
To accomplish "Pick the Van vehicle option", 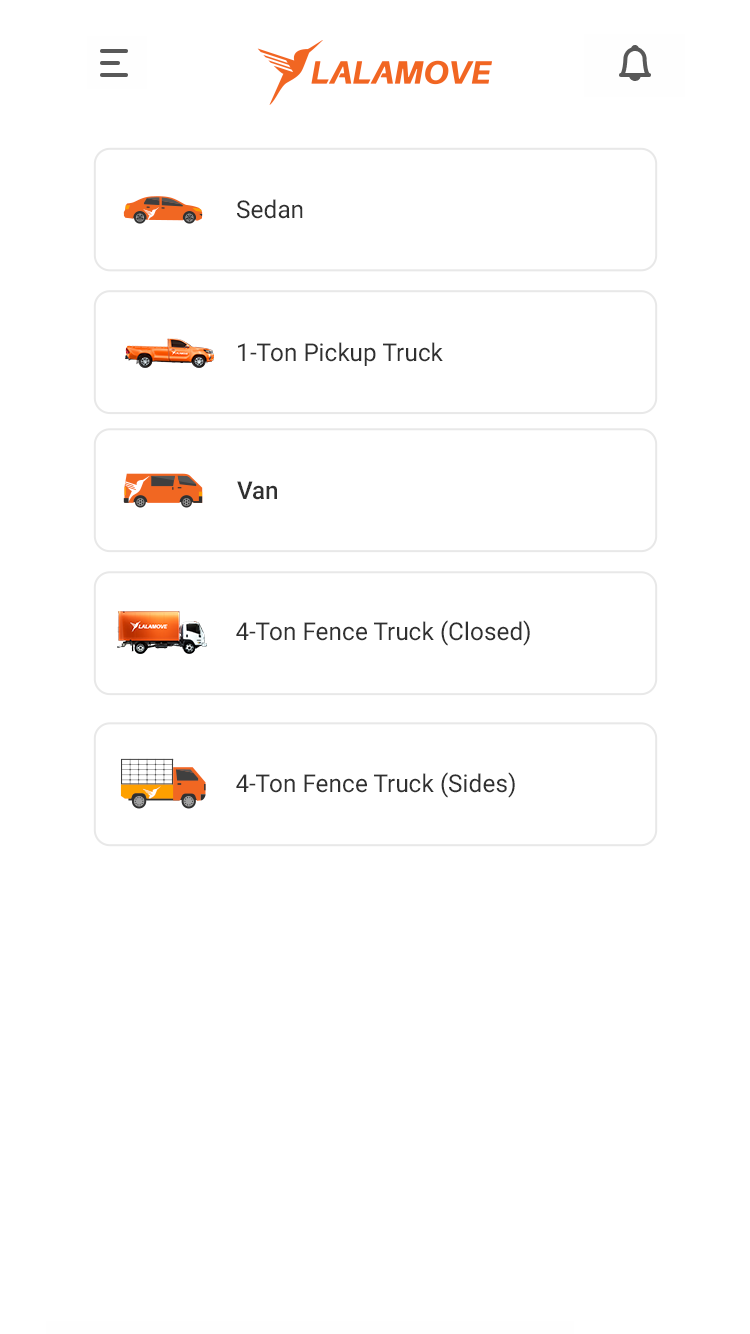I will (375, 490).
